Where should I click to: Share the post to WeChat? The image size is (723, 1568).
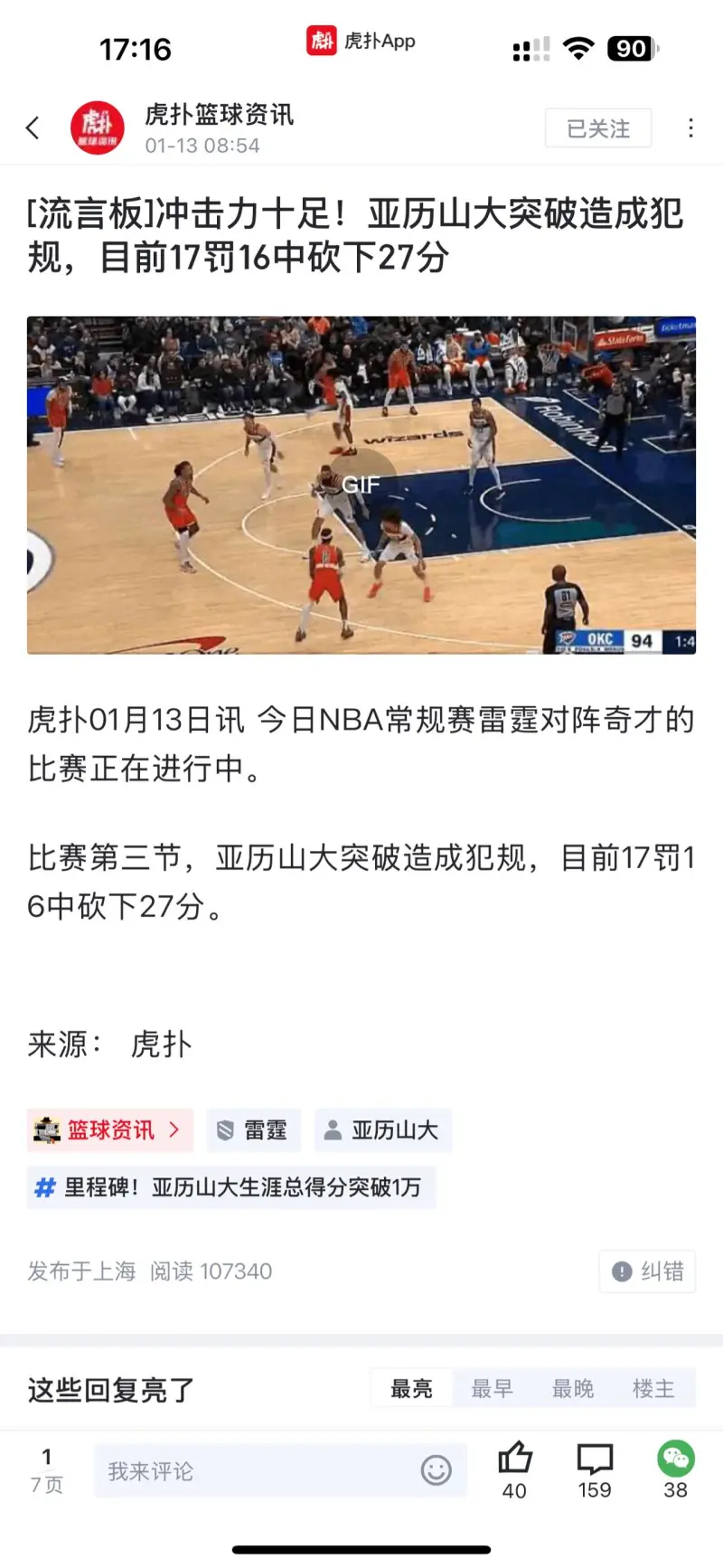pyautogui.click(x=676, y=1469)
